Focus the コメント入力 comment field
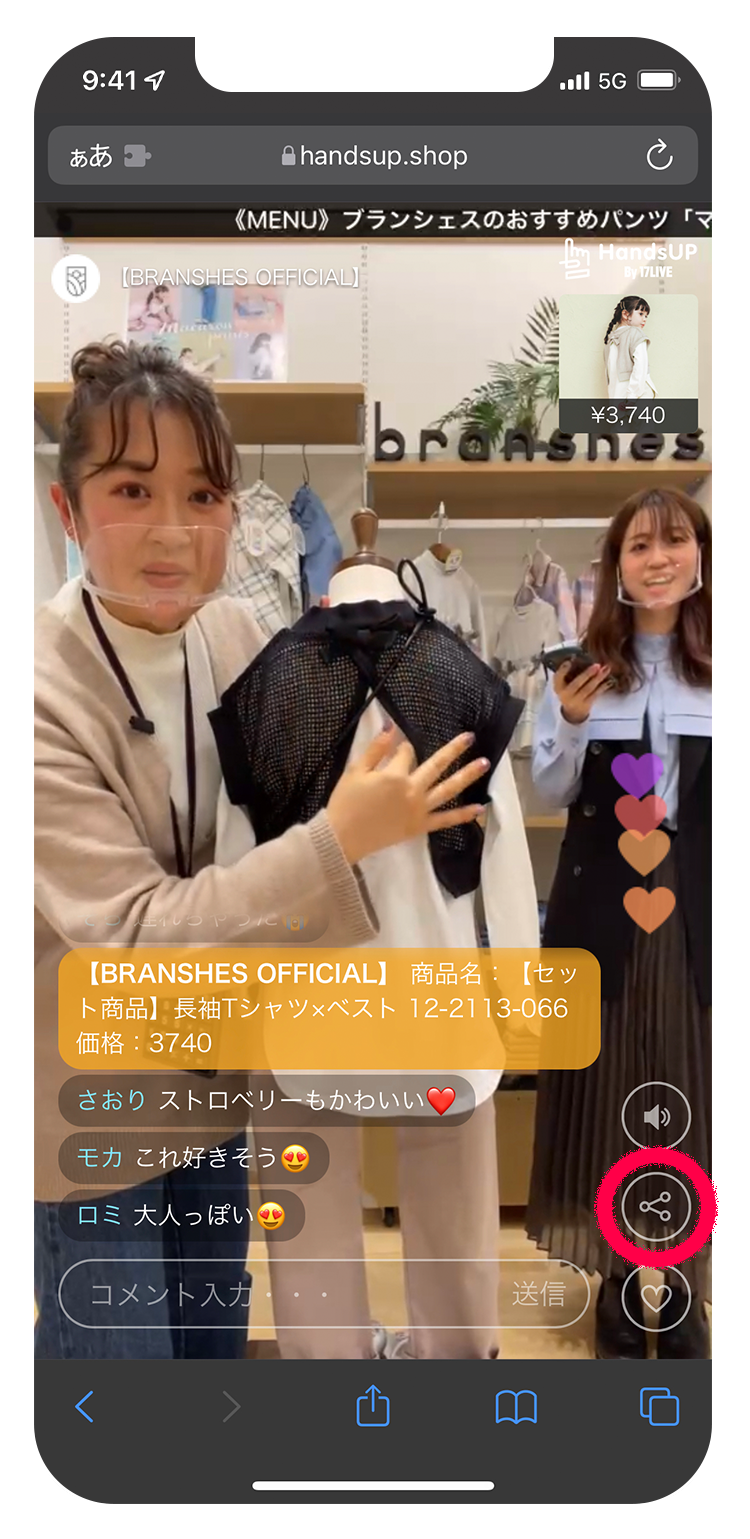The width and height of the screenshot is (750, 1539). pos(280,1294)
